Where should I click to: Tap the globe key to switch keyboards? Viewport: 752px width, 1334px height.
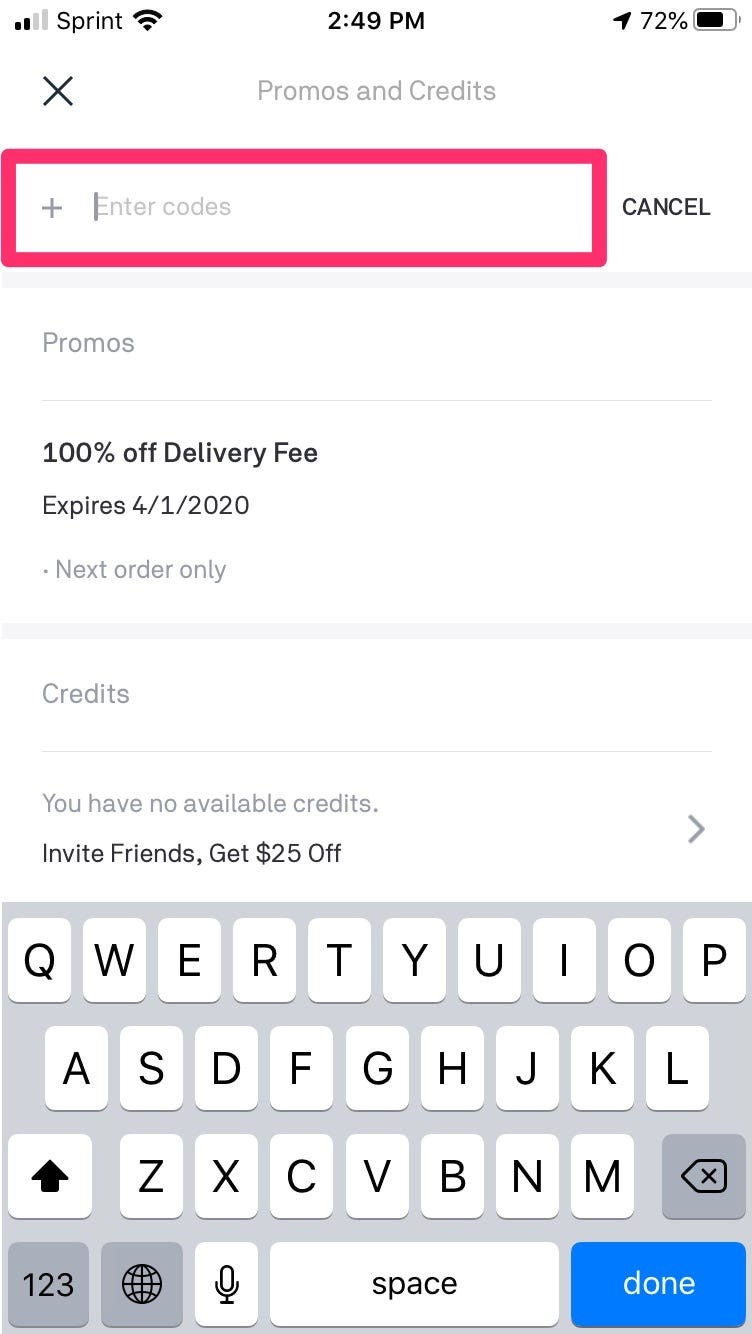pos(141,1284)
